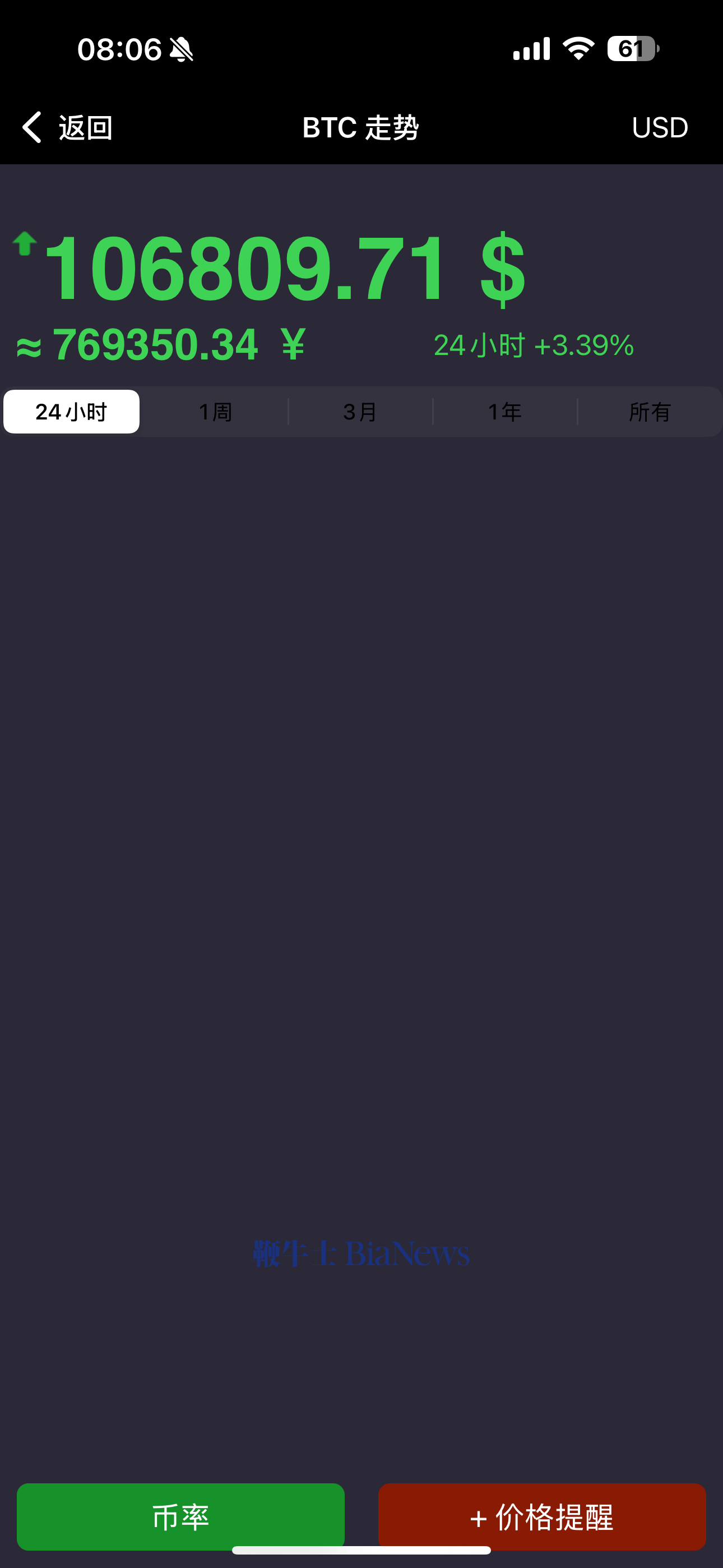723x1568 pixels.
Task: View the 所有 all-time range
Action: 650,412
